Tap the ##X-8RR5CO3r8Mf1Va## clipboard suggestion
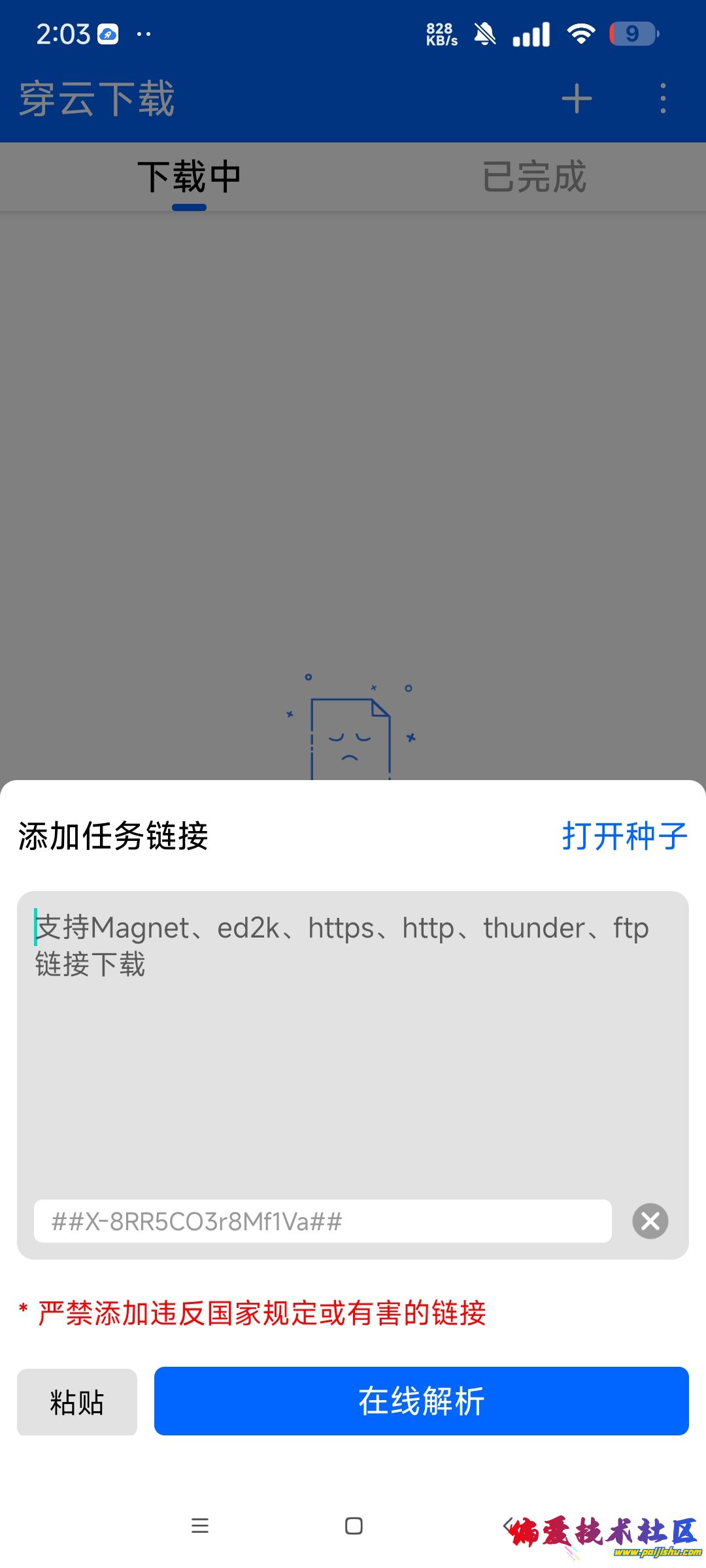The image size is (706, 1568). 322,1221
